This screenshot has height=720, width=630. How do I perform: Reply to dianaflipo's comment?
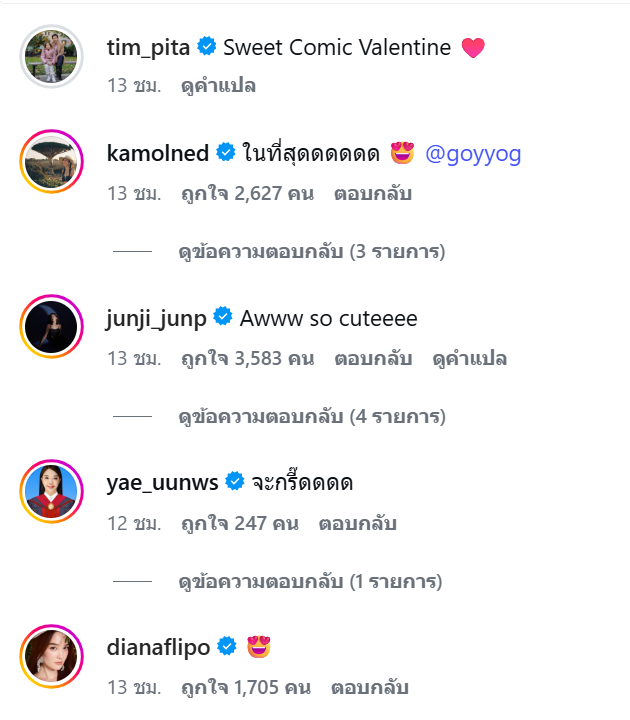(x=369, y=688)
